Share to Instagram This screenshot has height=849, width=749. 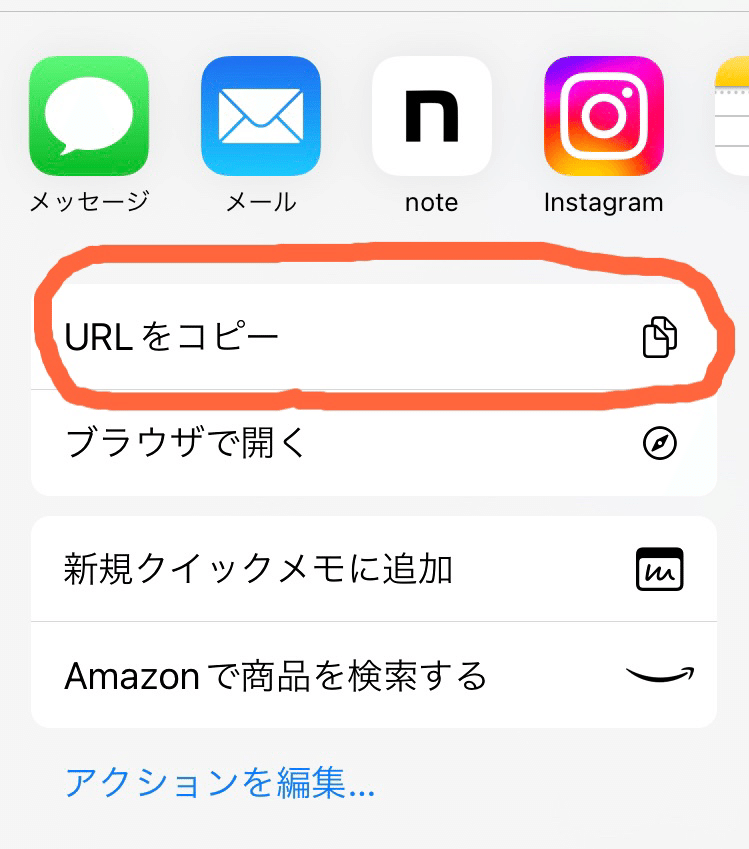click(x=603, y=116)
